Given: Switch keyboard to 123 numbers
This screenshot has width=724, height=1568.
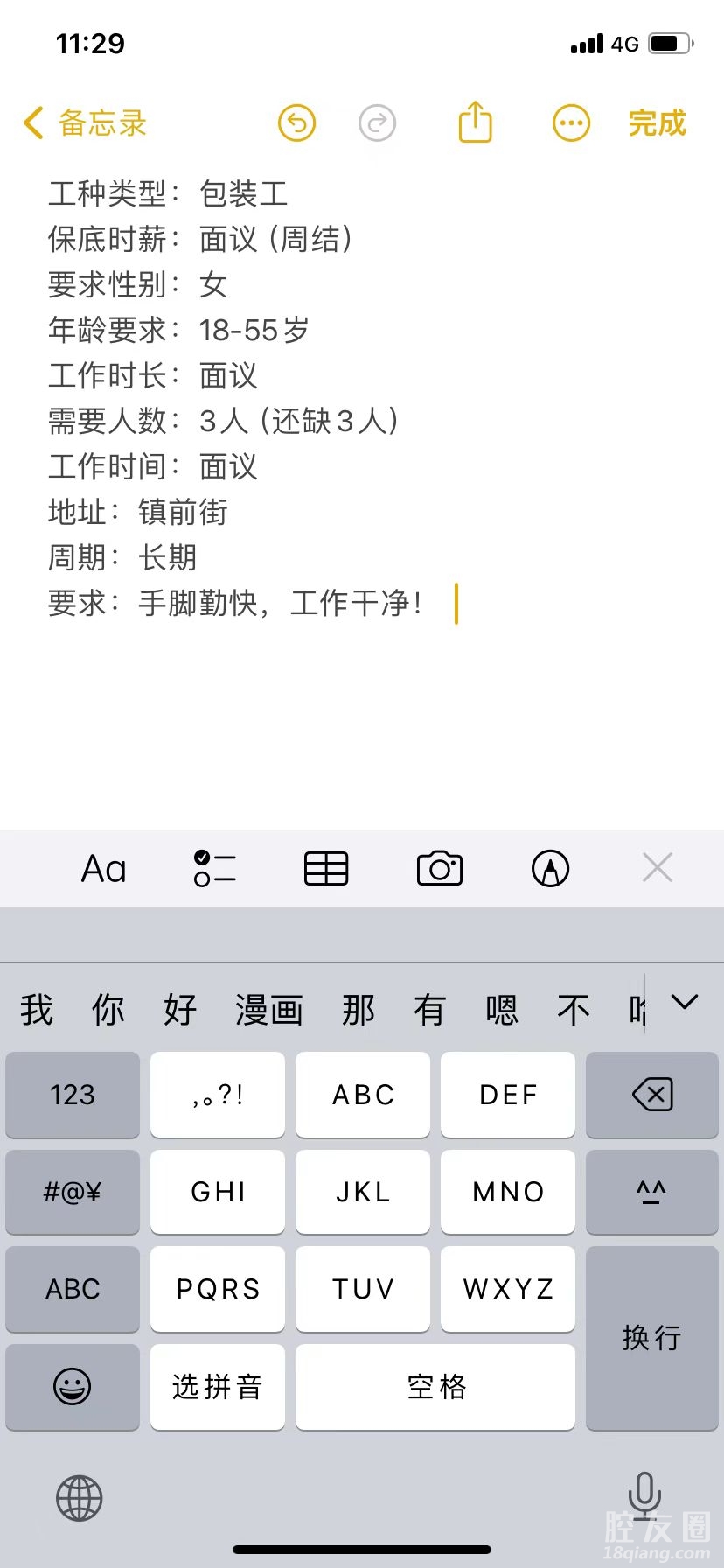Looking at the screenshot, I should click(x=73, y=1095).
